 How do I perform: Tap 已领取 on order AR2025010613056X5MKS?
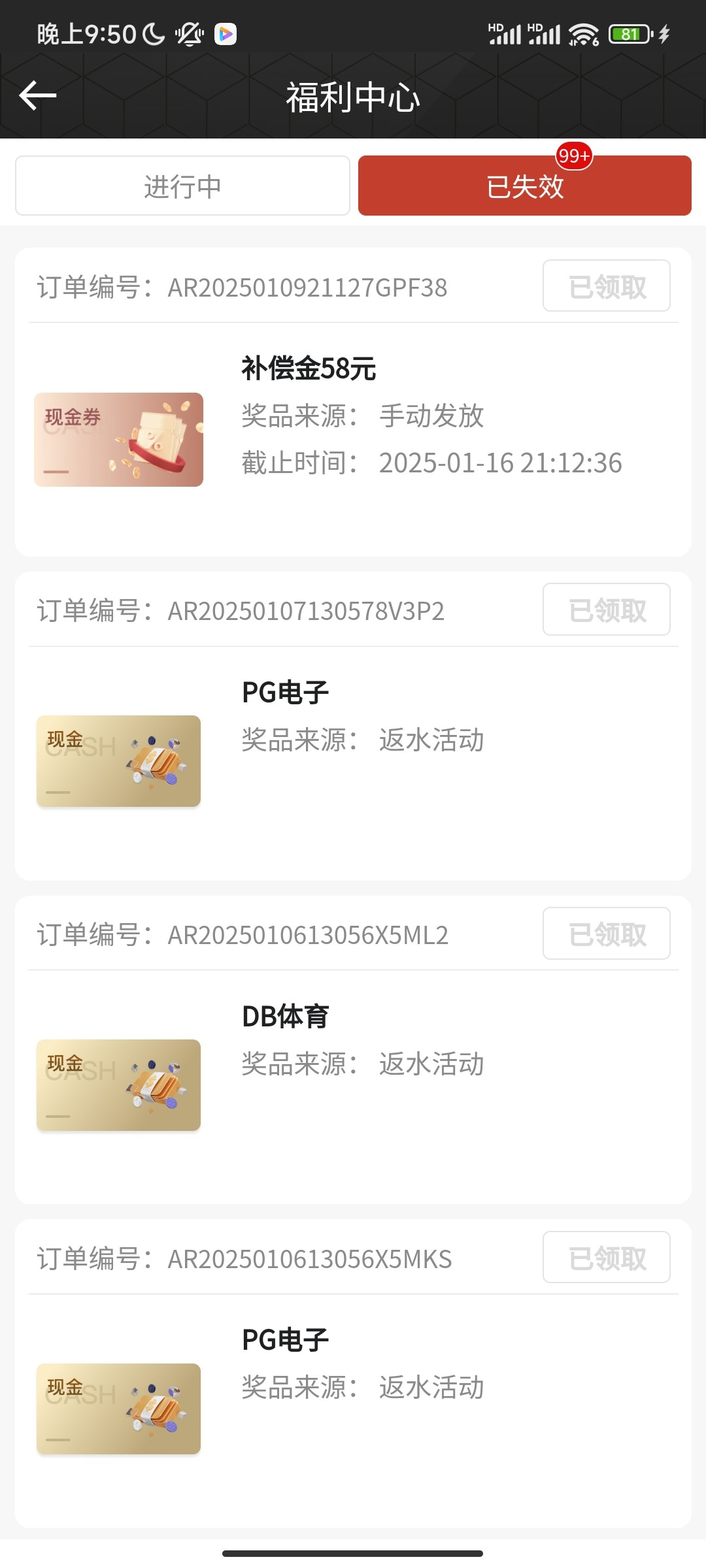coord(606,1258)
